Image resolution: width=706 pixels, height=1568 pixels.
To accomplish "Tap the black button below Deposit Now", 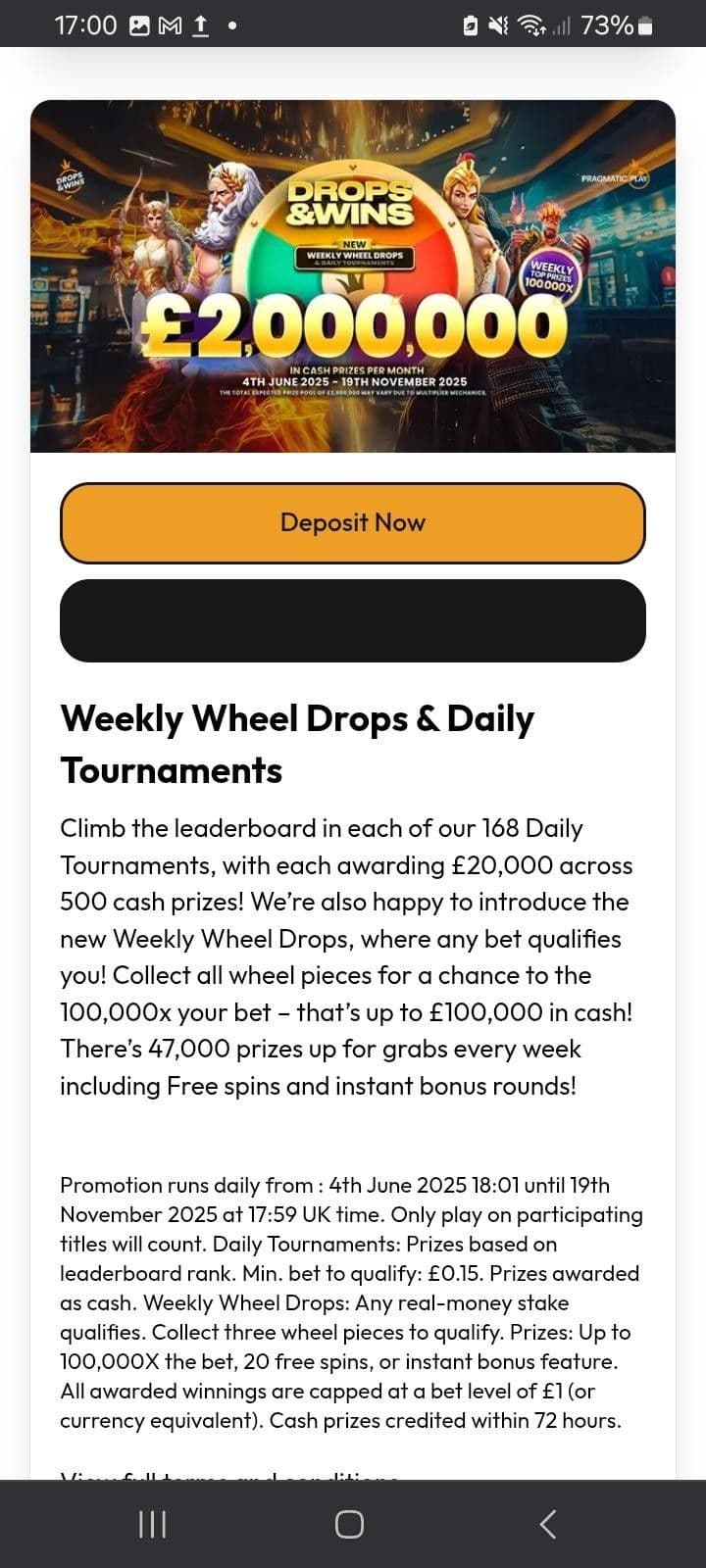I will (353, 619).
